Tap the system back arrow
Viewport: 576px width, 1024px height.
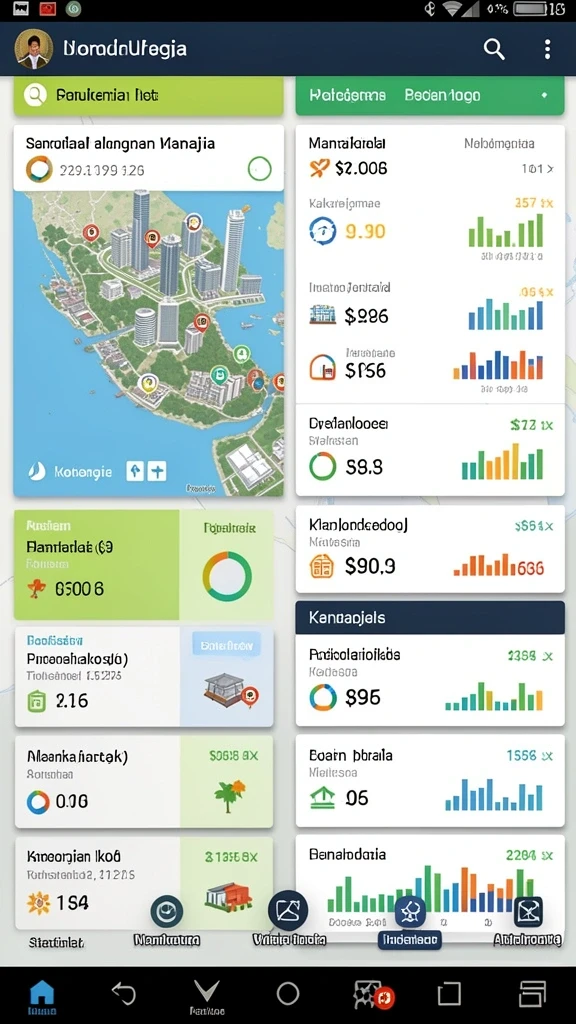pyautogui.click(x=123, y=994)
